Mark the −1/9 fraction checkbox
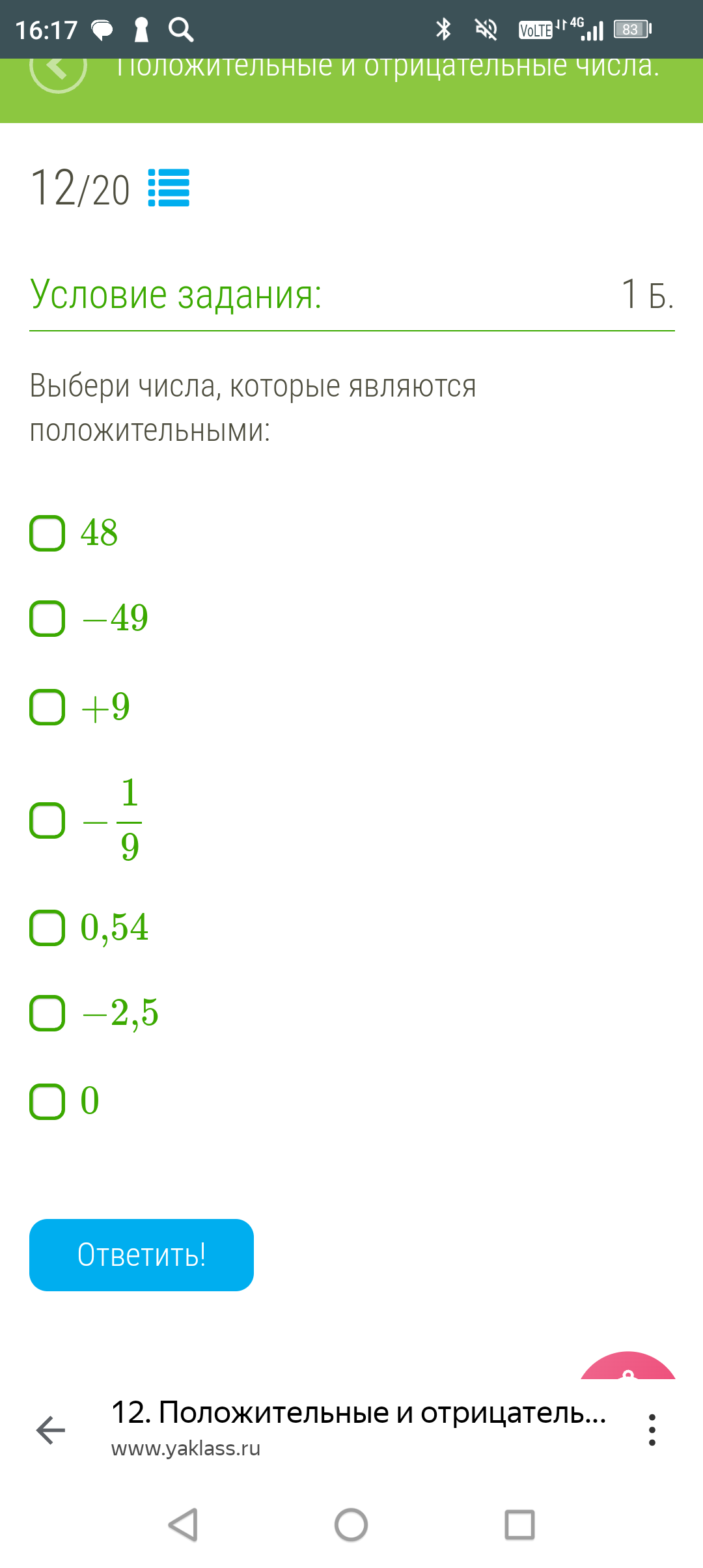Viewport: 703px width, 1568px height. tap(48, 820)
